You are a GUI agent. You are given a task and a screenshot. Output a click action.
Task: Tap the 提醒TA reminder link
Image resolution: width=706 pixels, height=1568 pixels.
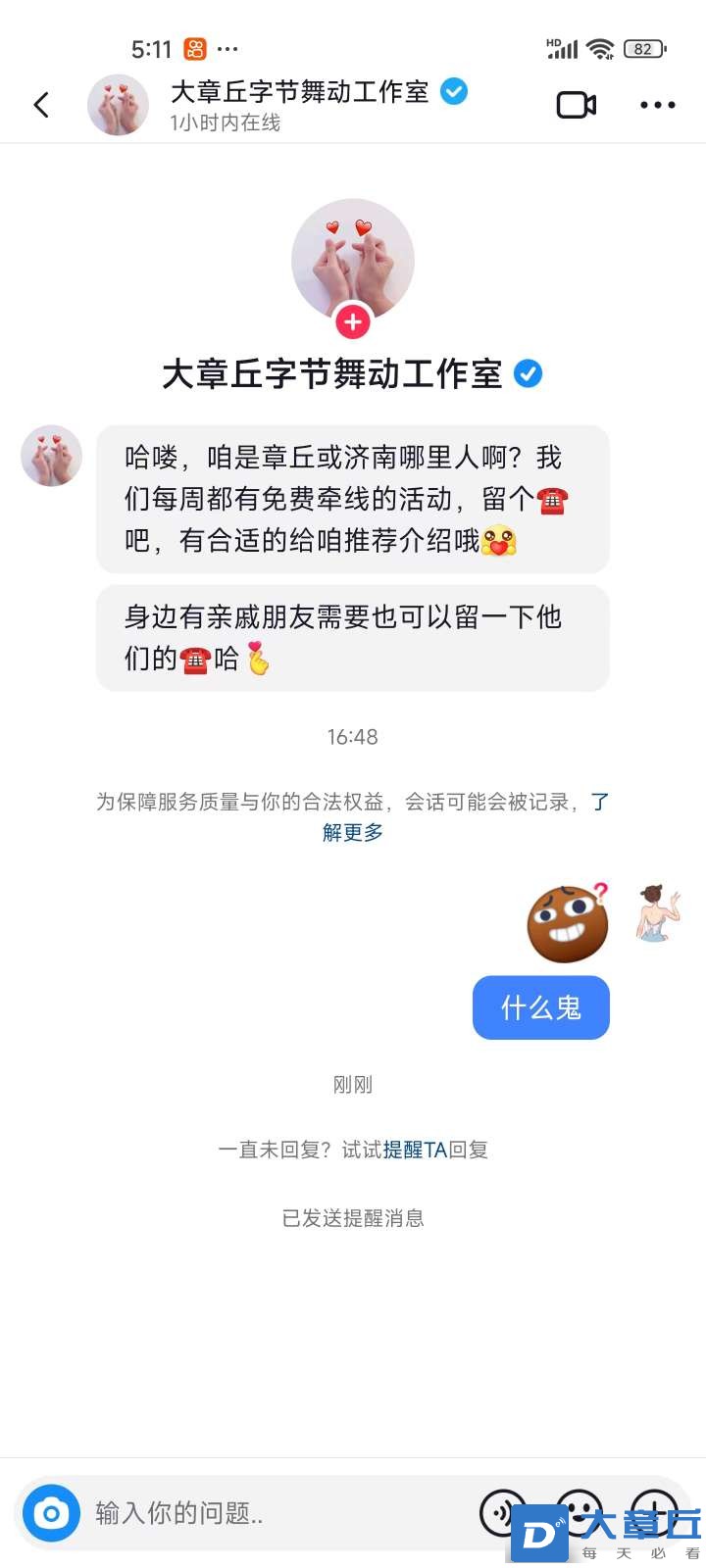click(x=415, y=1150)
